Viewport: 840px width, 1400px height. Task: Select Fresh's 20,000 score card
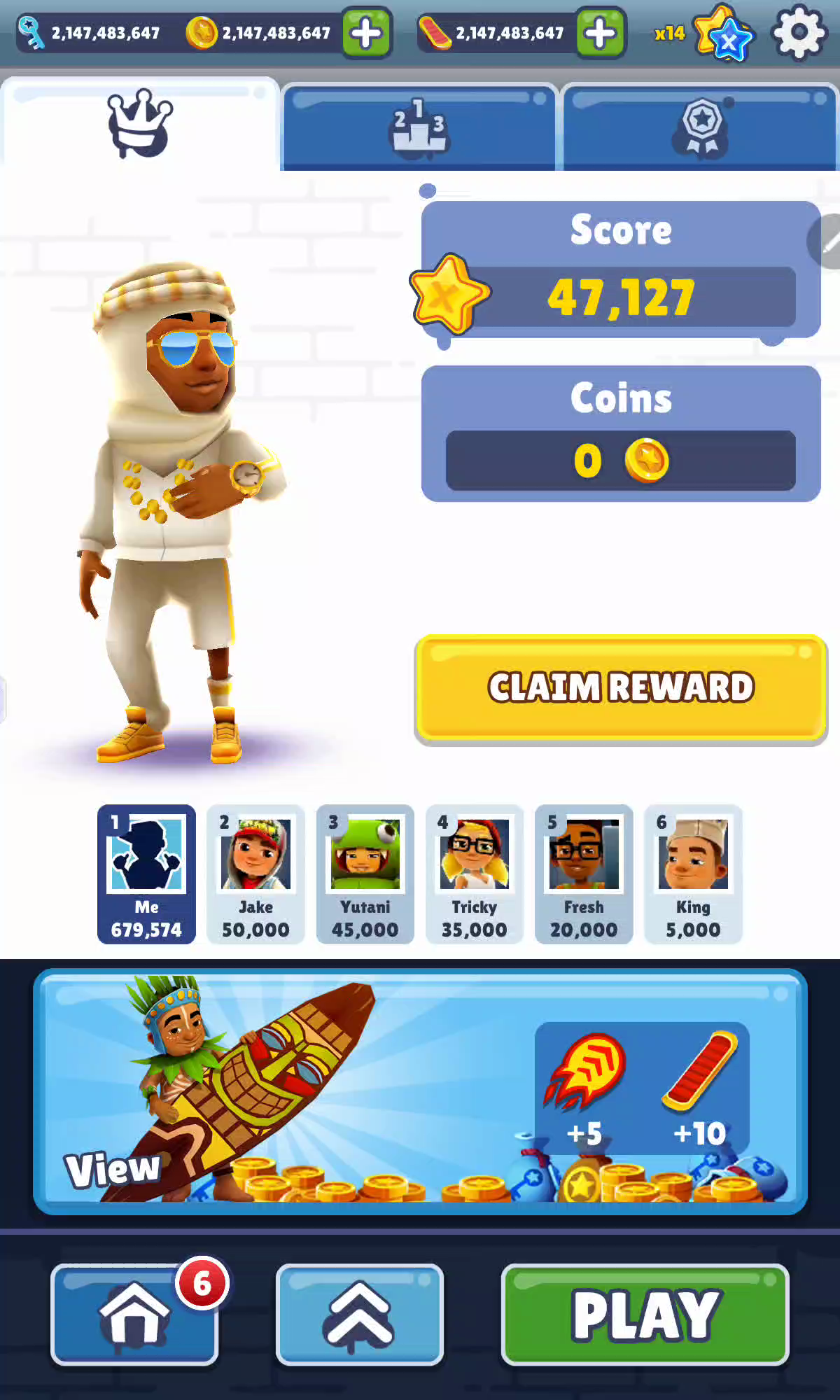[584, 874]
